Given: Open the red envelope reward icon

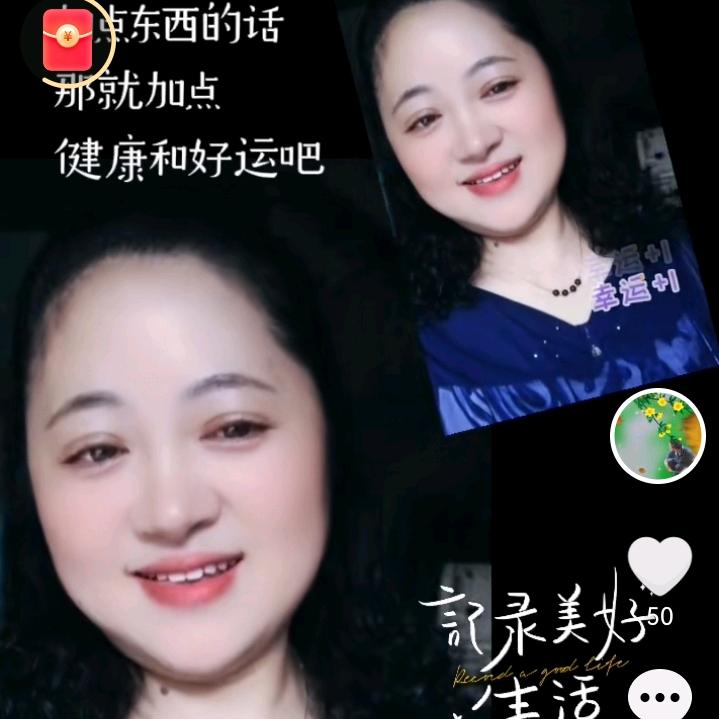Looking at the screenshot, I should click(67, 40).
